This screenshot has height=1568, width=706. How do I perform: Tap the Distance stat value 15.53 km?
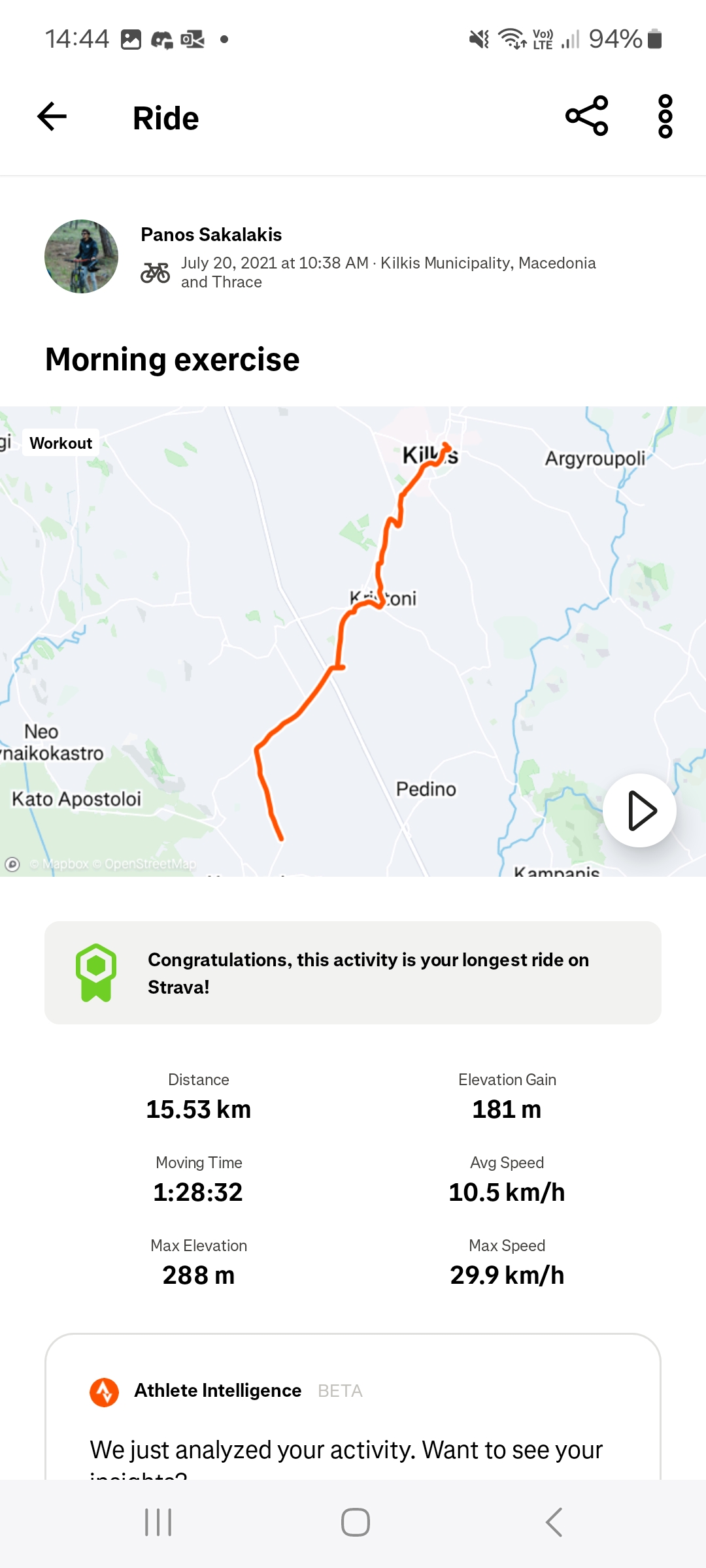tap(199, 1109)
